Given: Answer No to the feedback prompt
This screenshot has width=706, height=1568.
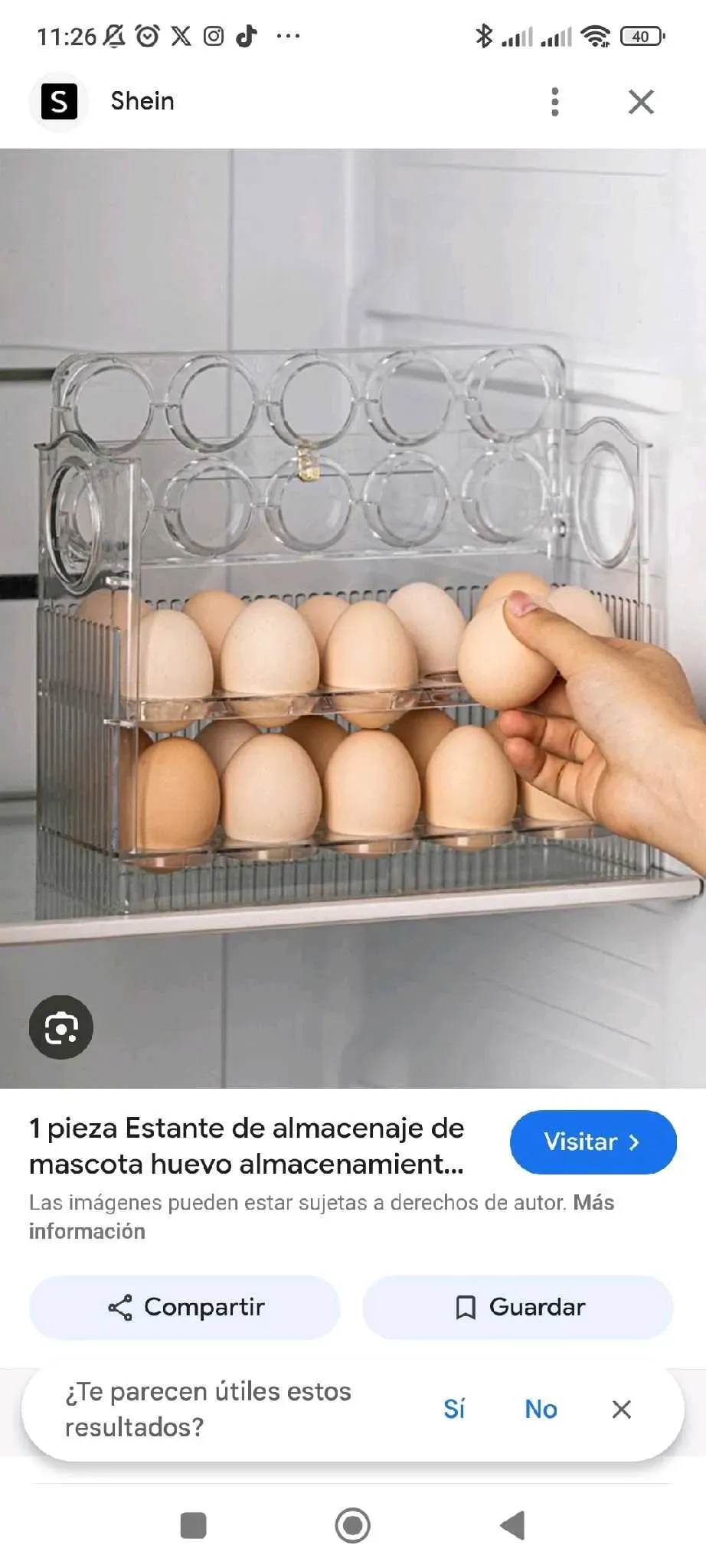Looking at the screenshot, I should point(541,1409).
